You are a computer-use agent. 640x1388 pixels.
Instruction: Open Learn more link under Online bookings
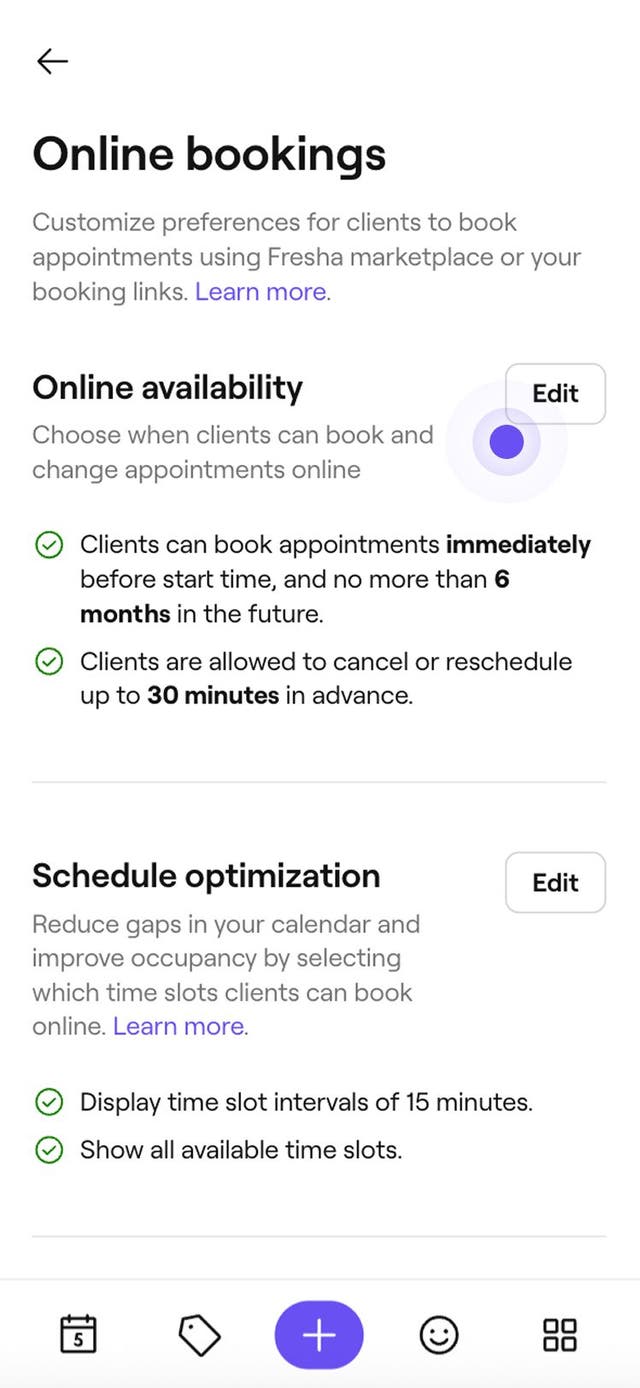pyautogui.click(x=260, y=292)
